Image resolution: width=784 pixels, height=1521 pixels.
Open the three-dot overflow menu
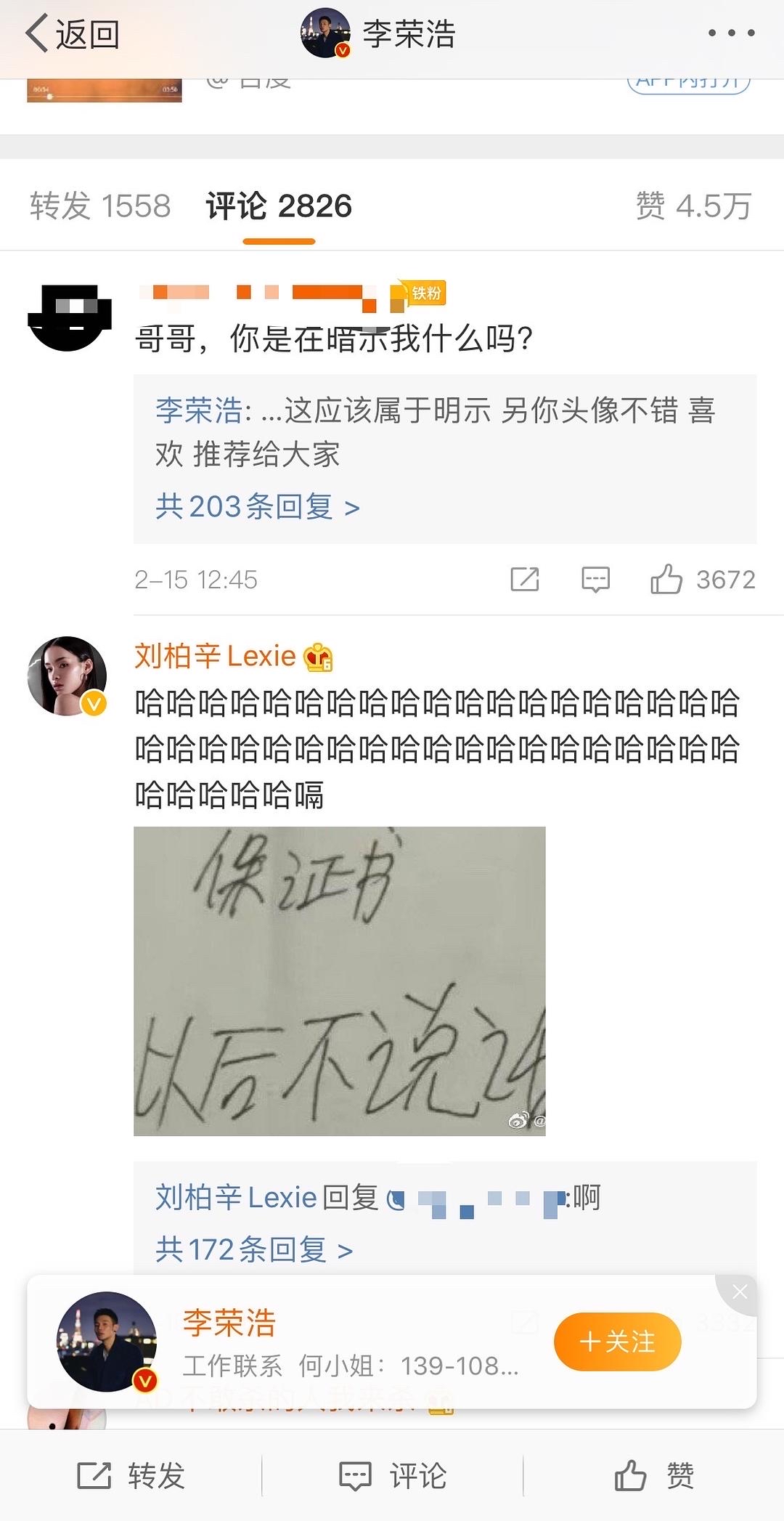click(x=731, y=33)
